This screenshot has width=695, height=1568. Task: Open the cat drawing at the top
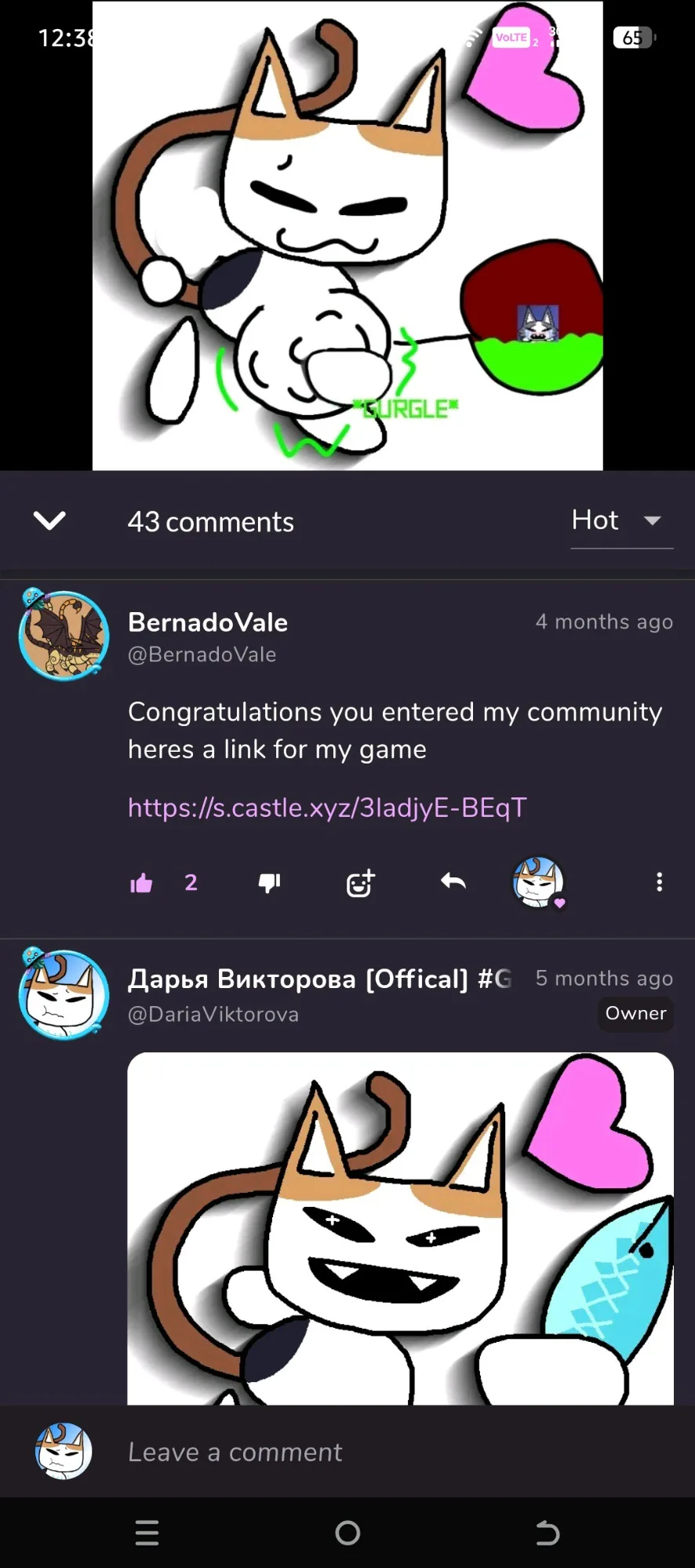click(x=347, y=235)
